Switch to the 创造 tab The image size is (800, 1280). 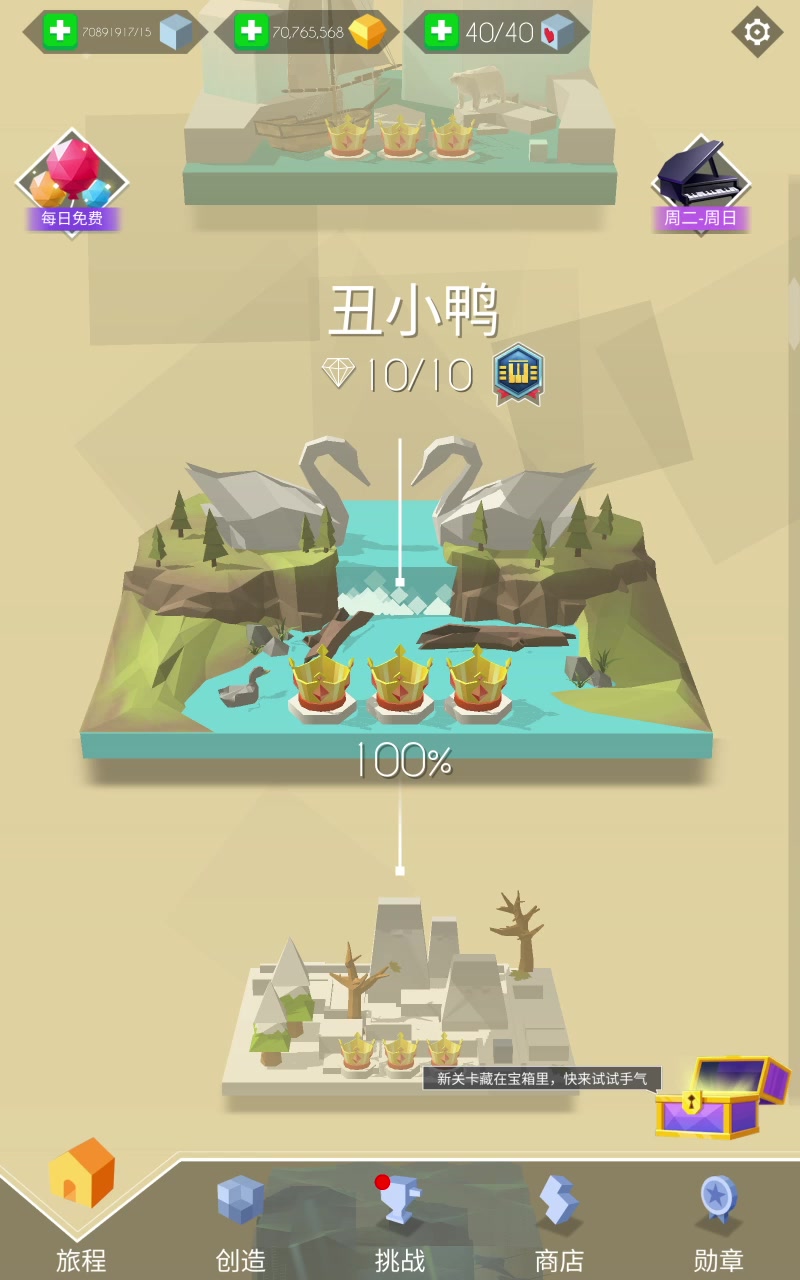241,1222
